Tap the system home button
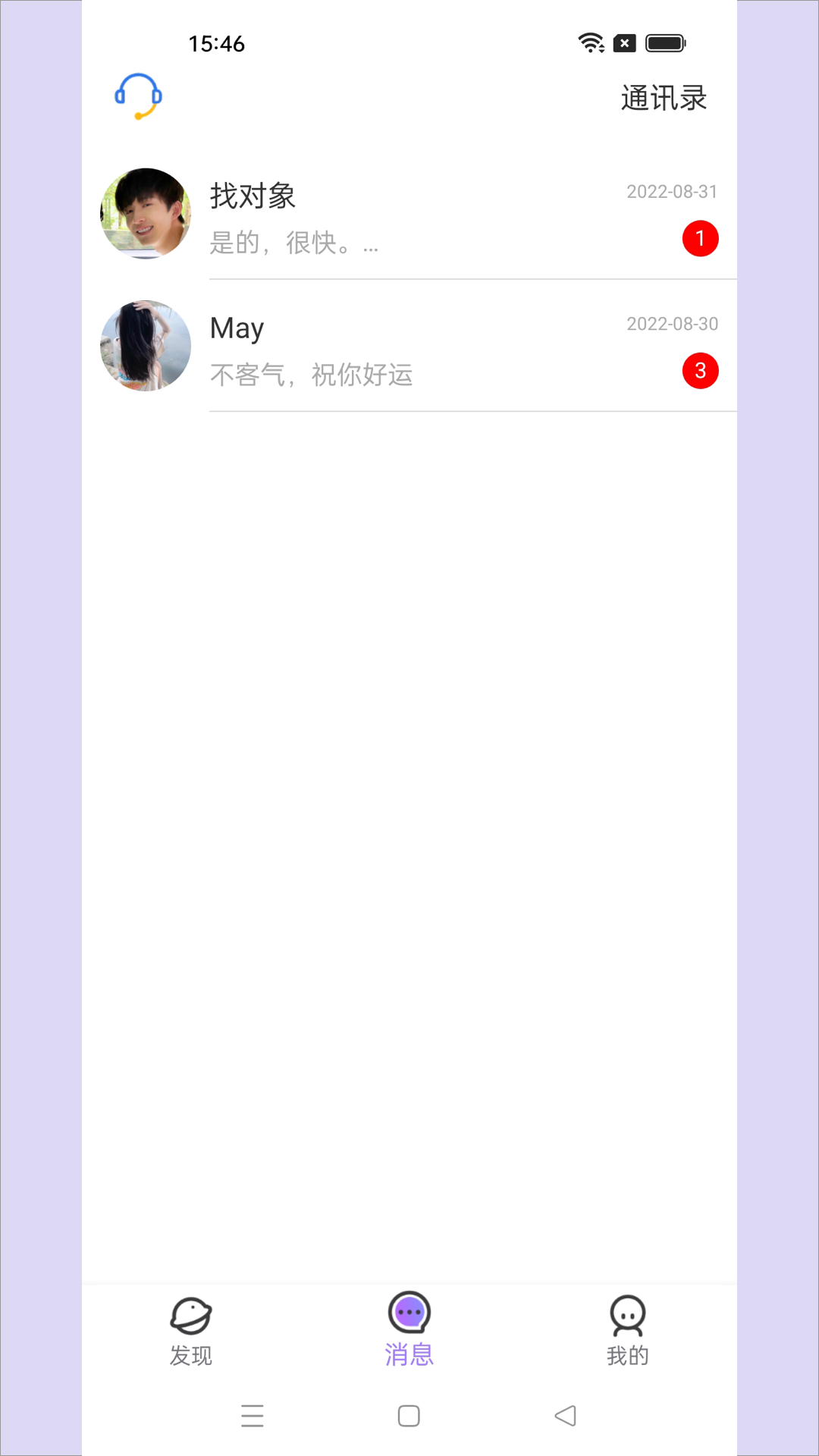Image resolution: width=819 pixels, height=1456 pixels. click(x=409, y=1416)
